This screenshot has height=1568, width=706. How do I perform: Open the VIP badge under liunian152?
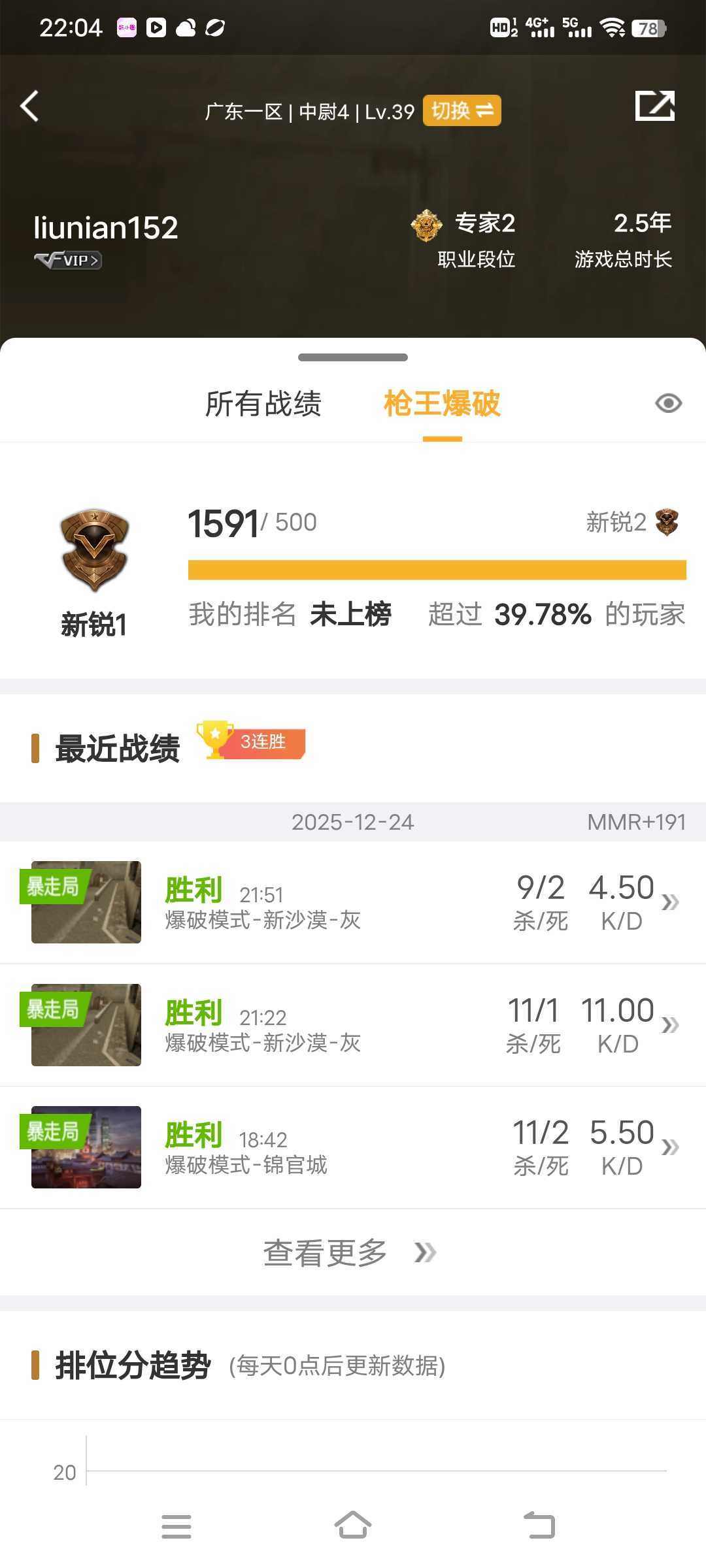(x=68, y=260)
